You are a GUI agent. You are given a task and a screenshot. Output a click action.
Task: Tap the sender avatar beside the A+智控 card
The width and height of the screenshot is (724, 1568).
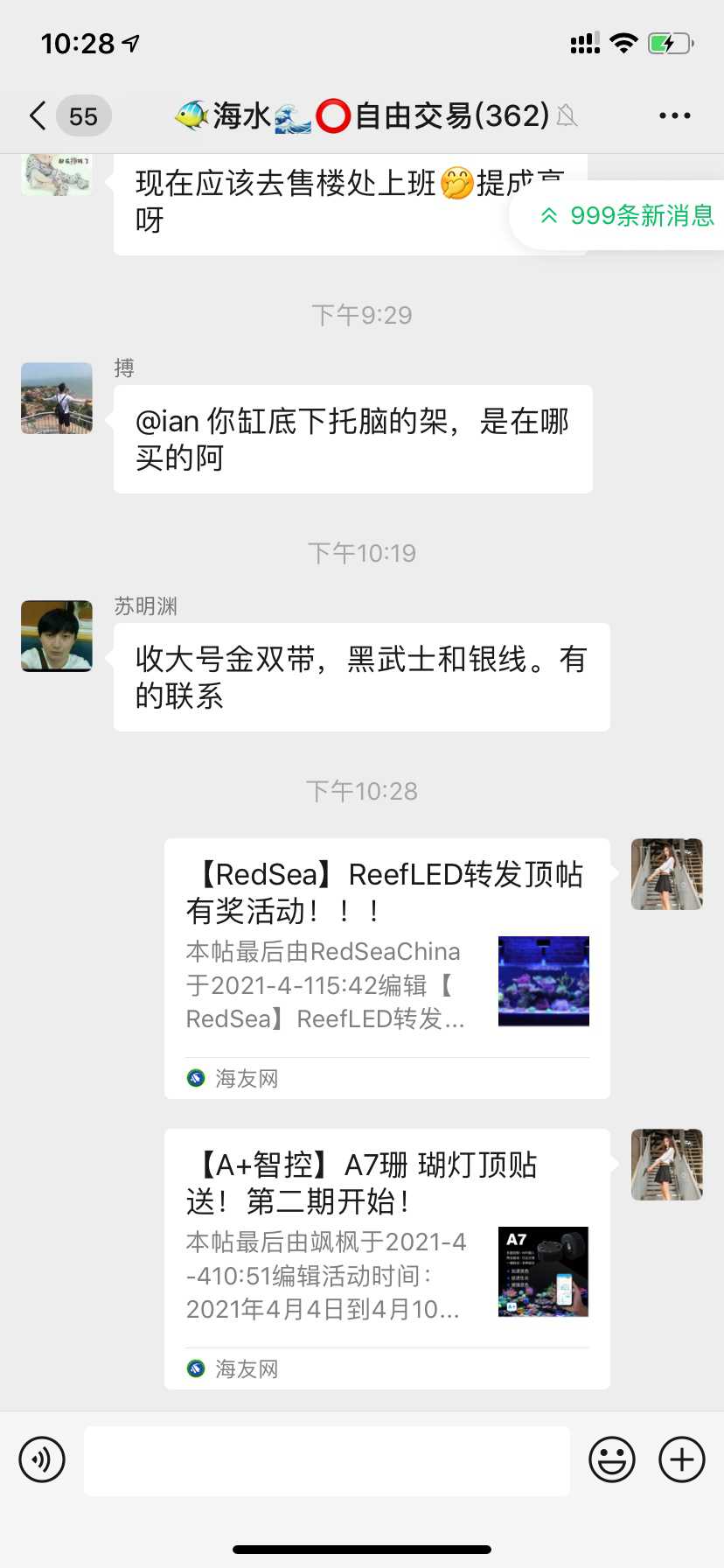pos(667,1165)
